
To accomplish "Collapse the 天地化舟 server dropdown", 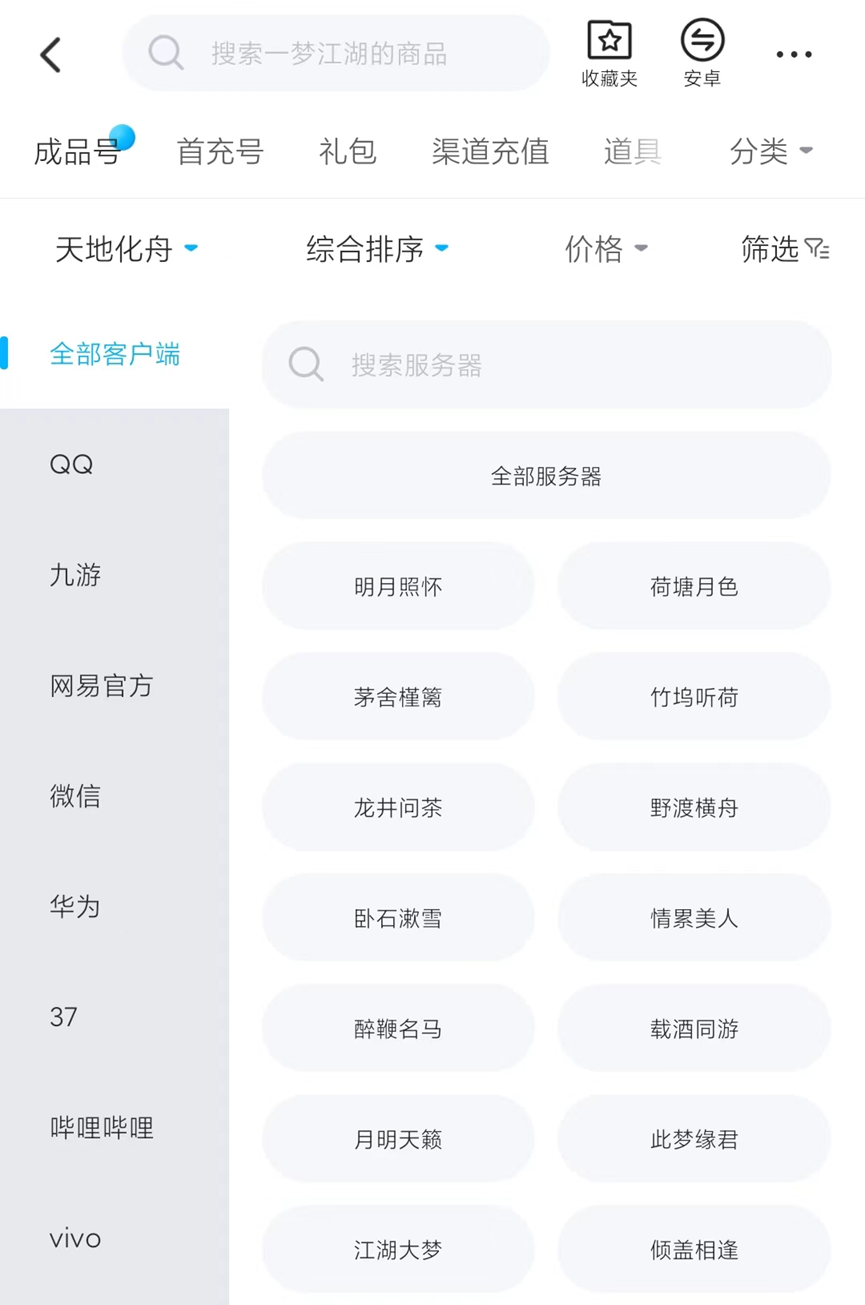I will pyautogui.click(x=126, y=249).
